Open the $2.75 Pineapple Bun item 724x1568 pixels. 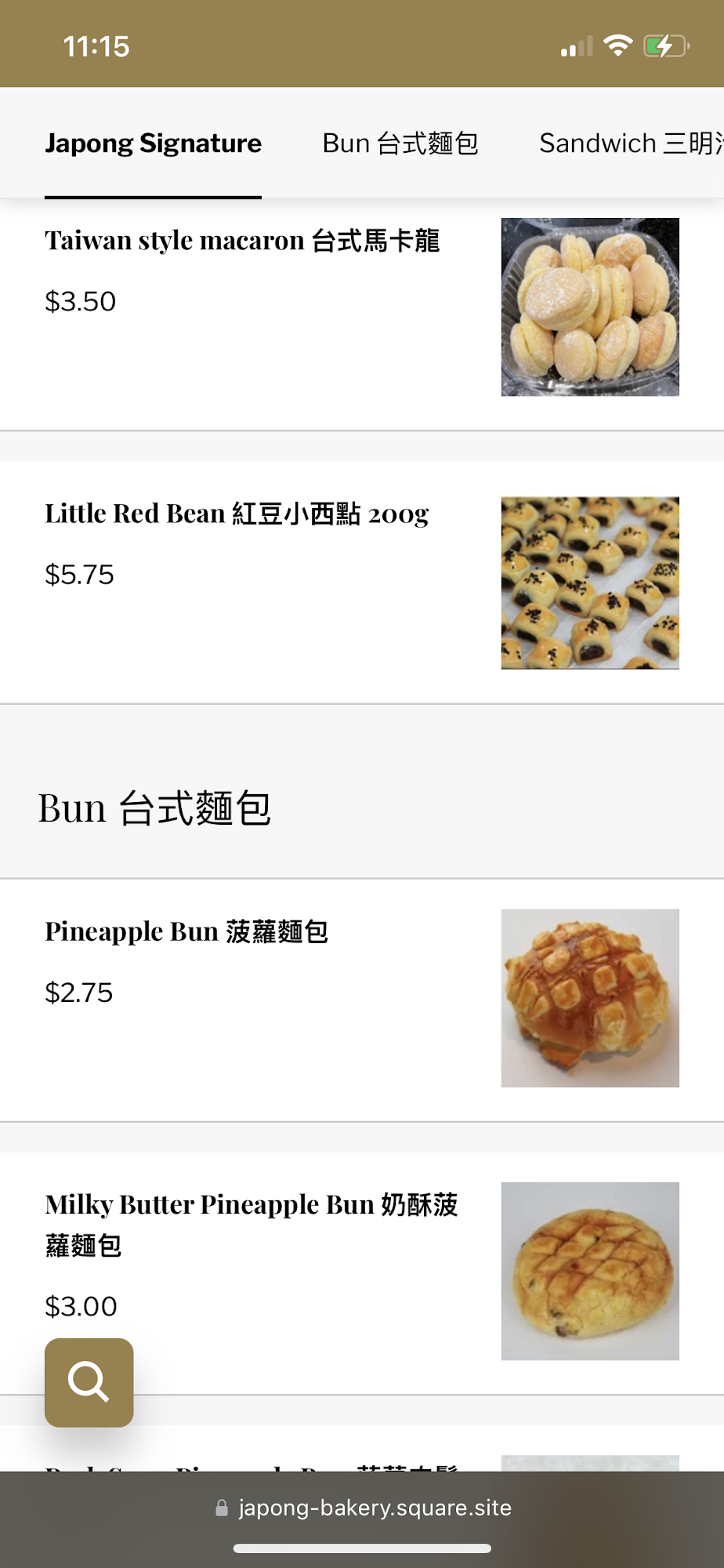pos(186,931)
